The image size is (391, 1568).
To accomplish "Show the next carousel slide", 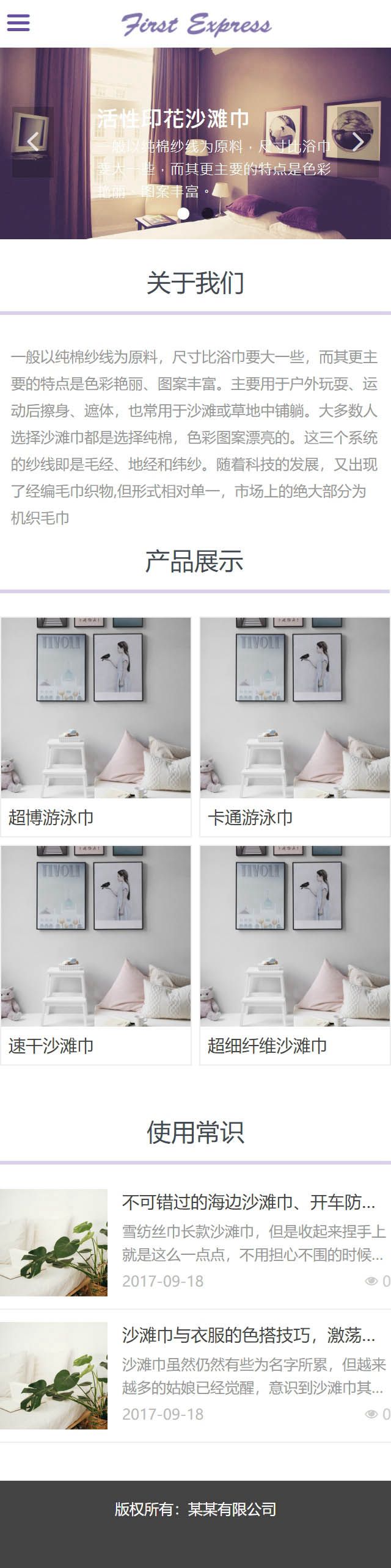I will click(x=357, y=142).
